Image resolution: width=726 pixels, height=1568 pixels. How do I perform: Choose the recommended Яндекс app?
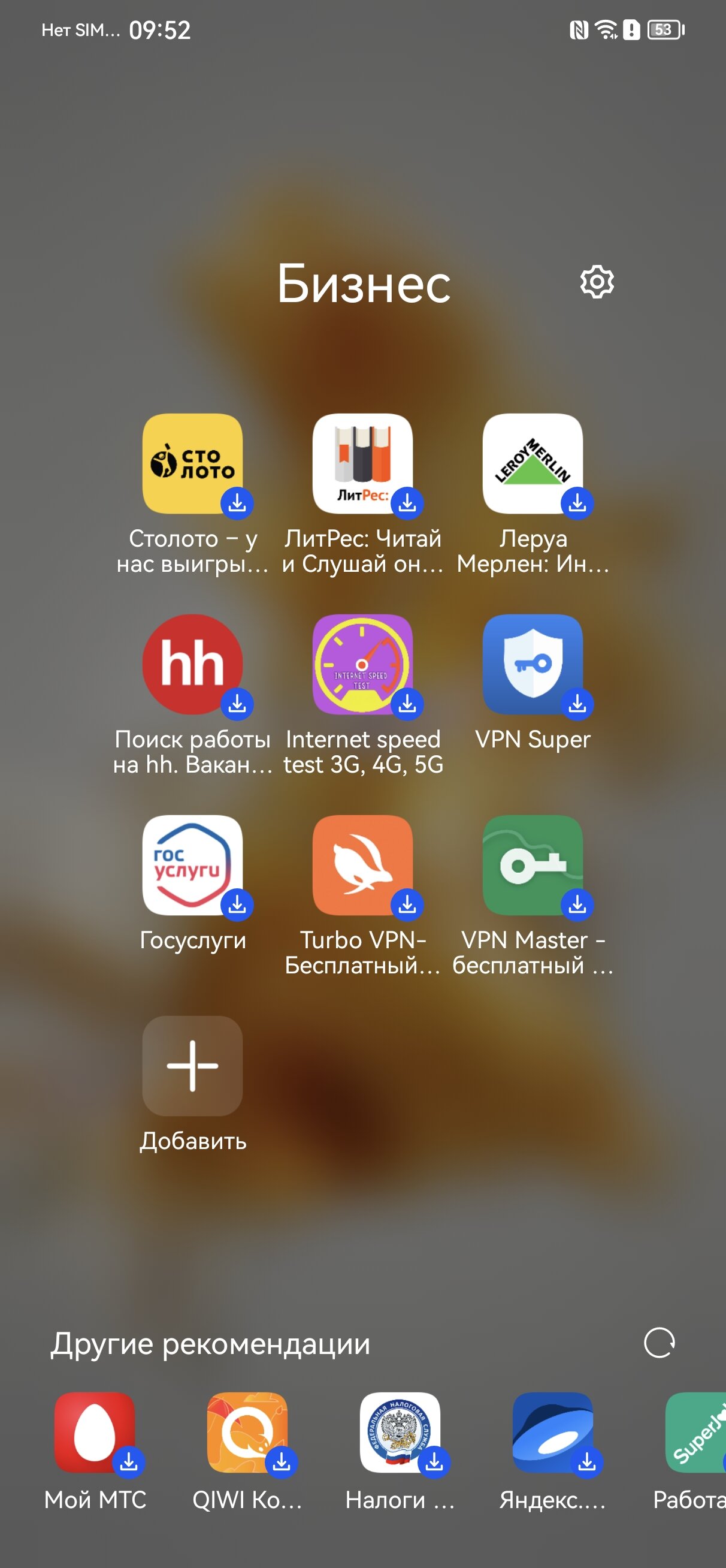coord(552,1433)
